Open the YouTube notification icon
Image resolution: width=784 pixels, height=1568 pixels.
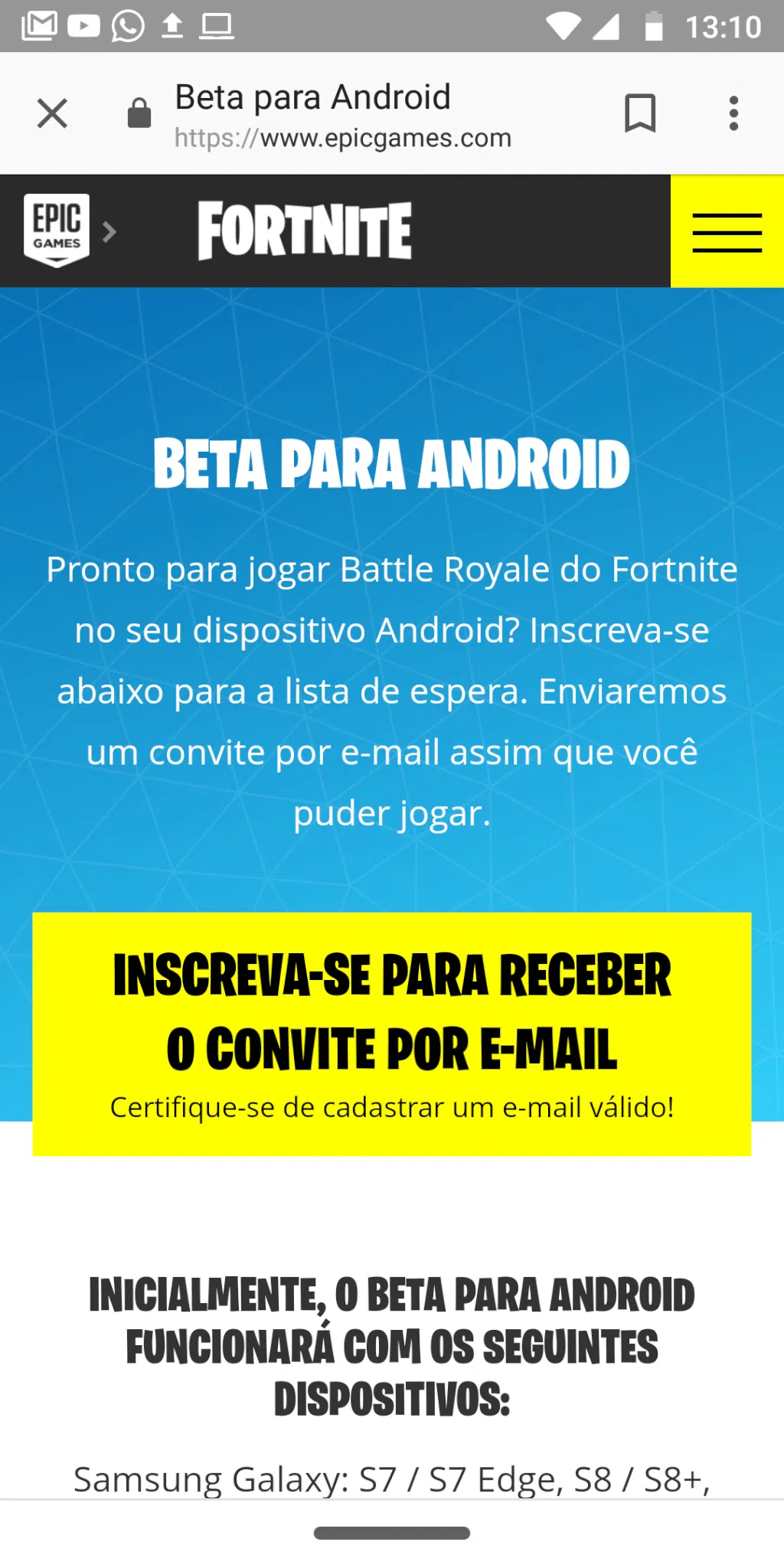coord(83,23)
